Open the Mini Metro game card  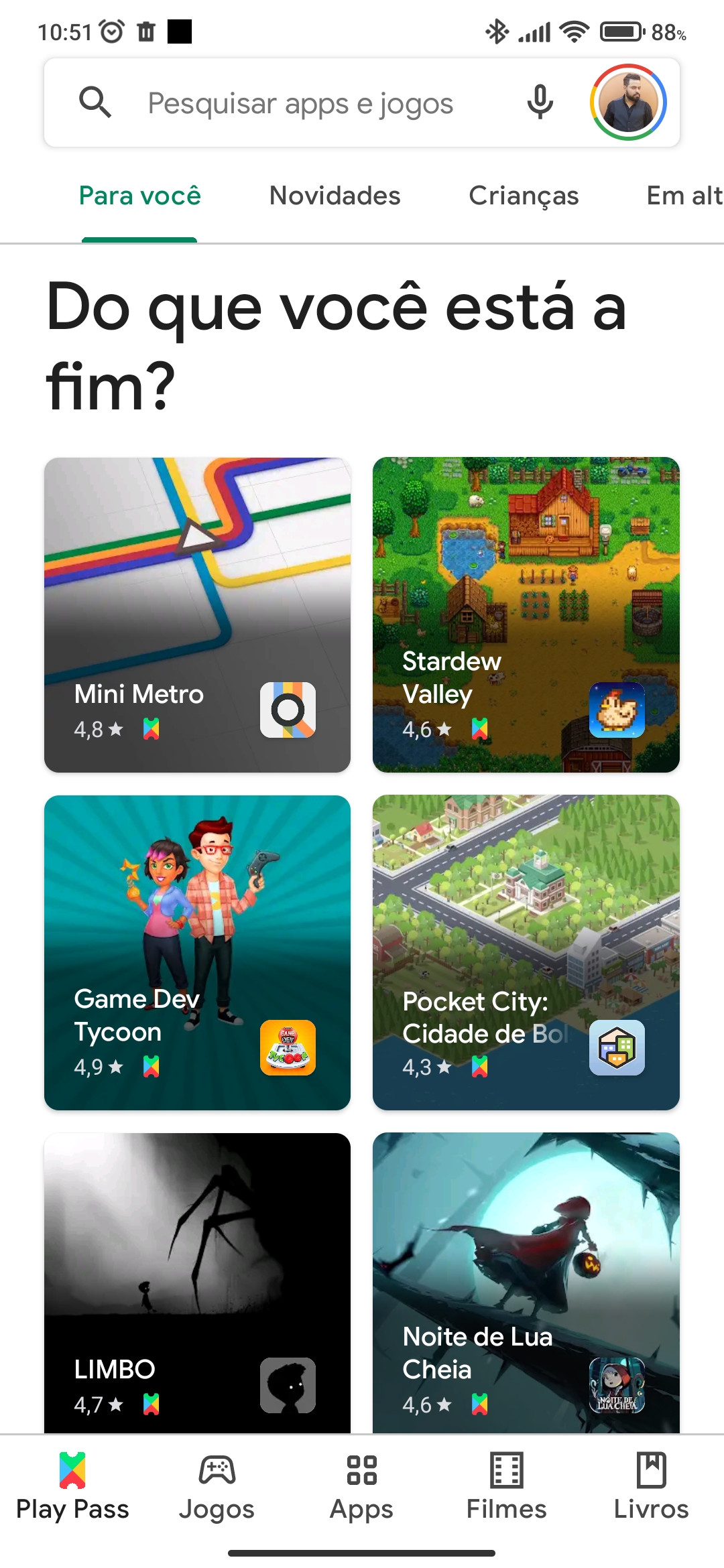(x=197, y=614)
